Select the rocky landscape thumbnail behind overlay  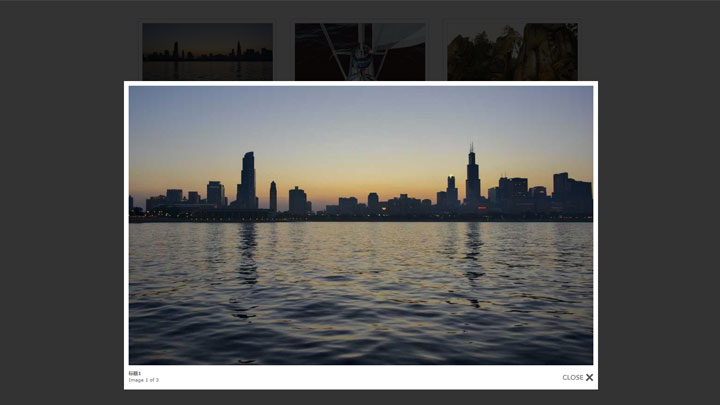point(511,50)
